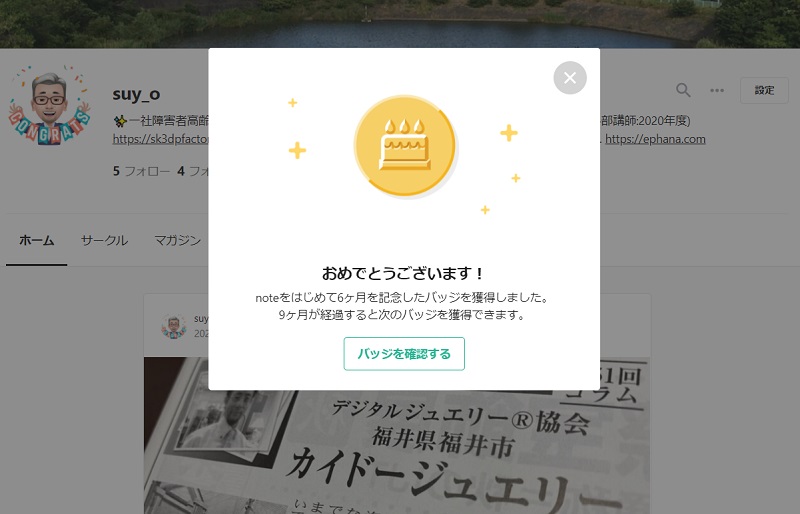Close the congratulations badge dialog
800x514 pixels.
[570, 78]
